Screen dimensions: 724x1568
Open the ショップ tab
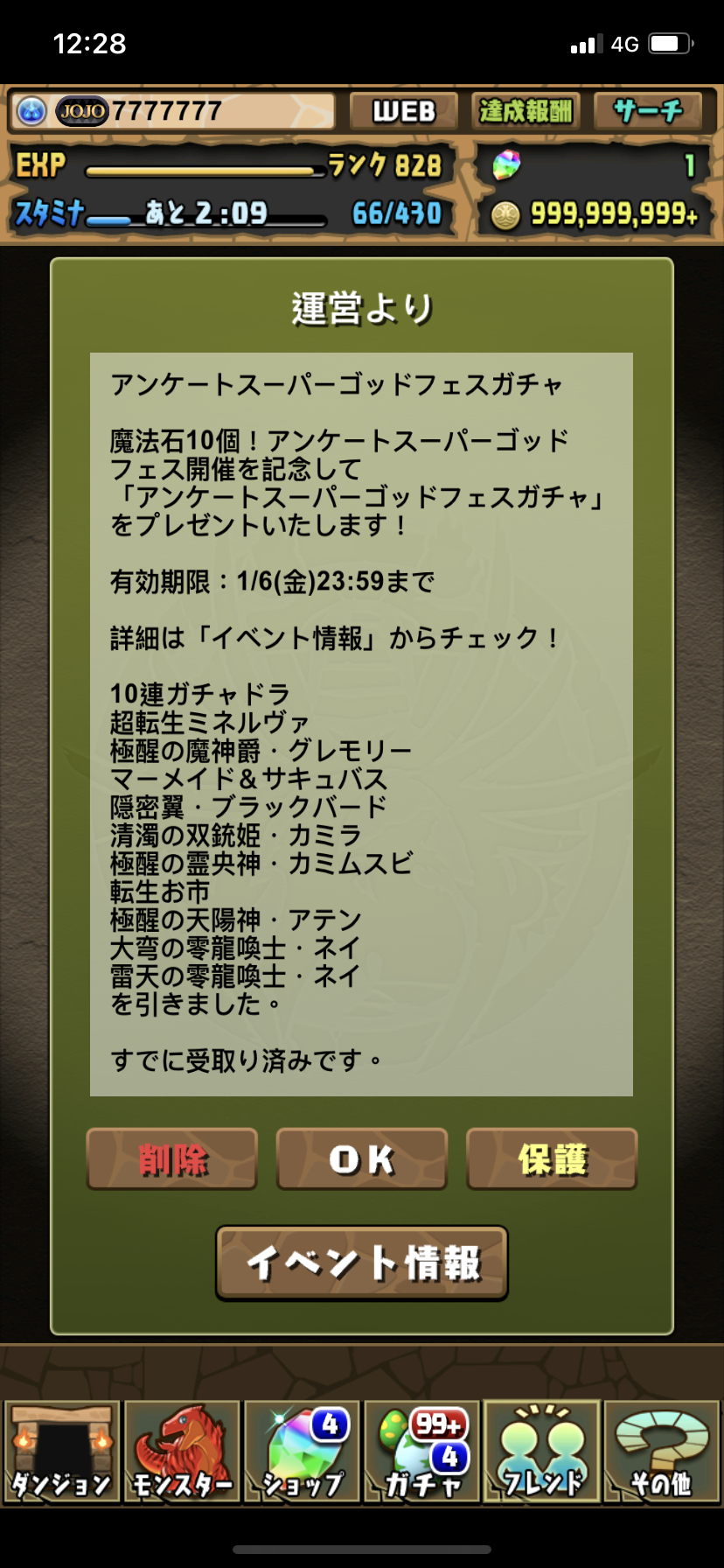point(303,1453)
